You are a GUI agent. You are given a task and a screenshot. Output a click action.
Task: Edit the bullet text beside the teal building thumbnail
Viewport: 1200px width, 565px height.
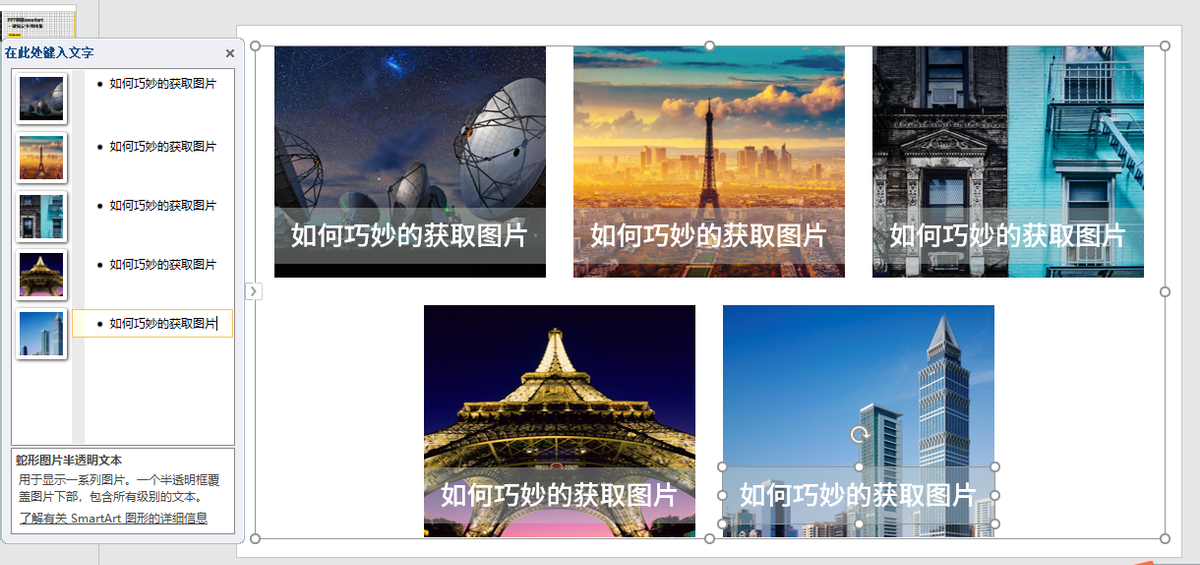(162, 206)
